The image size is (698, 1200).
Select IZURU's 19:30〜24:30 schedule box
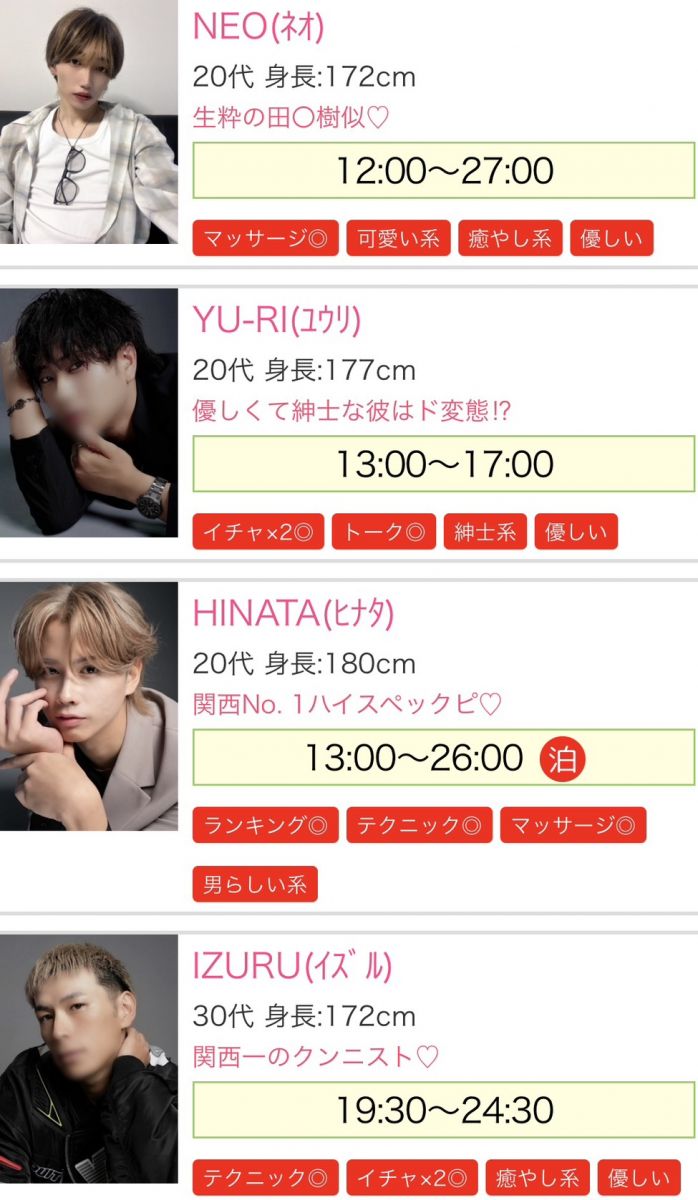pyautogui.click(x=443, y=1110)
